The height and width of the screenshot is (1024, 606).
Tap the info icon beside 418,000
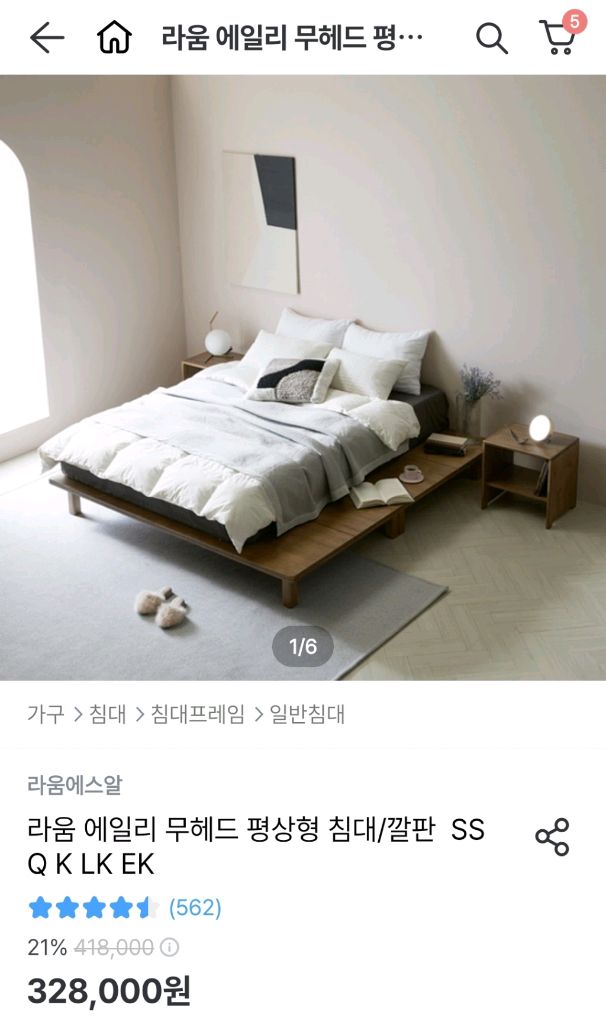pyautogui.click(x=169, y=947)
